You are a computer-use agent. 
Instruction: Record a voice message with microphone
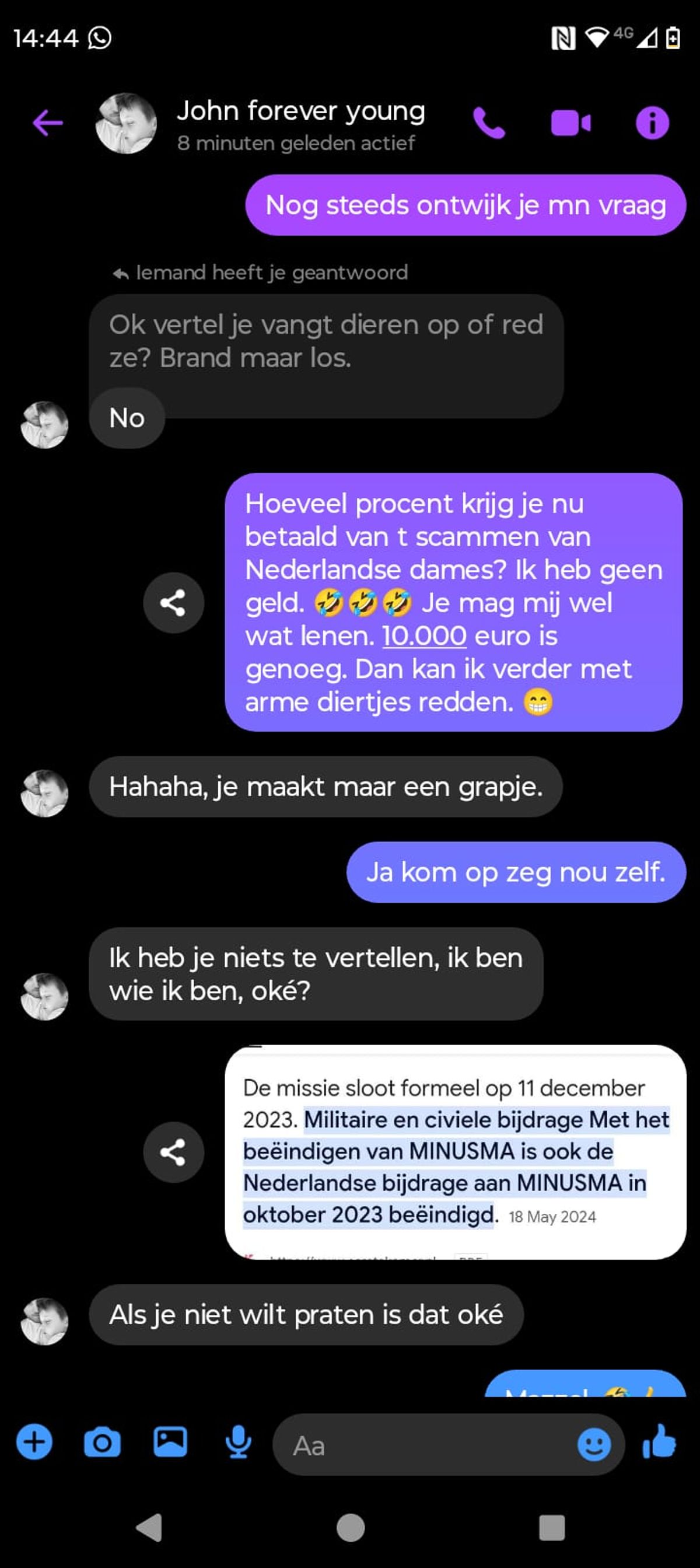click(x=238, y=1443)
